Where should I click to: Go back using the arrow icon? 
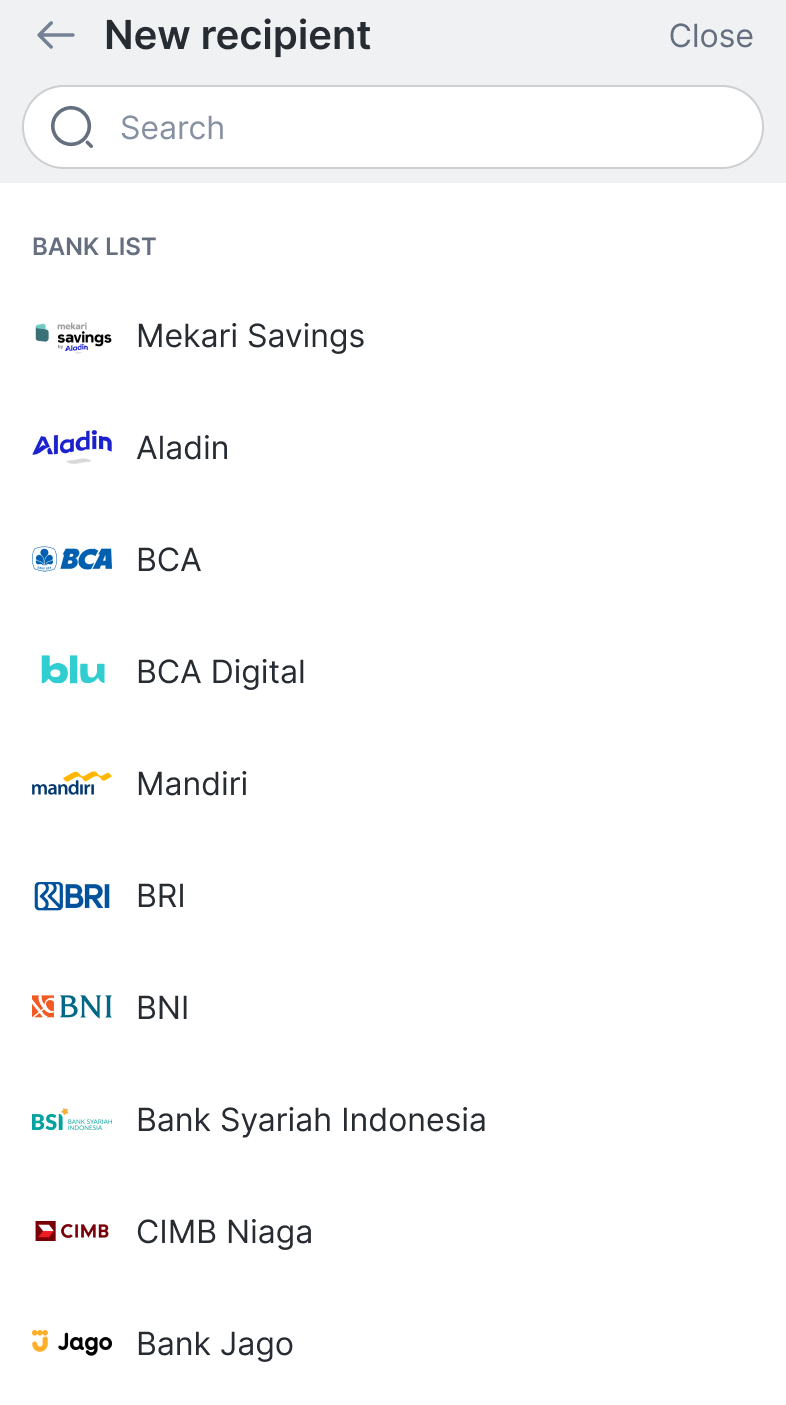(55, 36)
